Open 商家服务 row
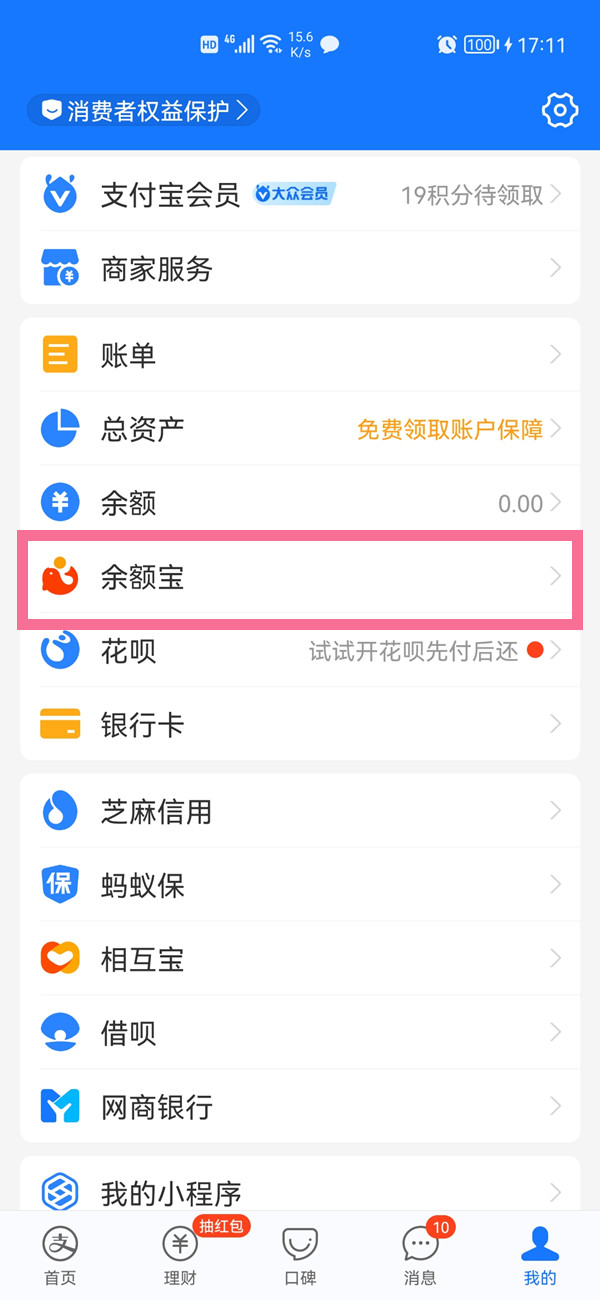 [x=300, y=268]
